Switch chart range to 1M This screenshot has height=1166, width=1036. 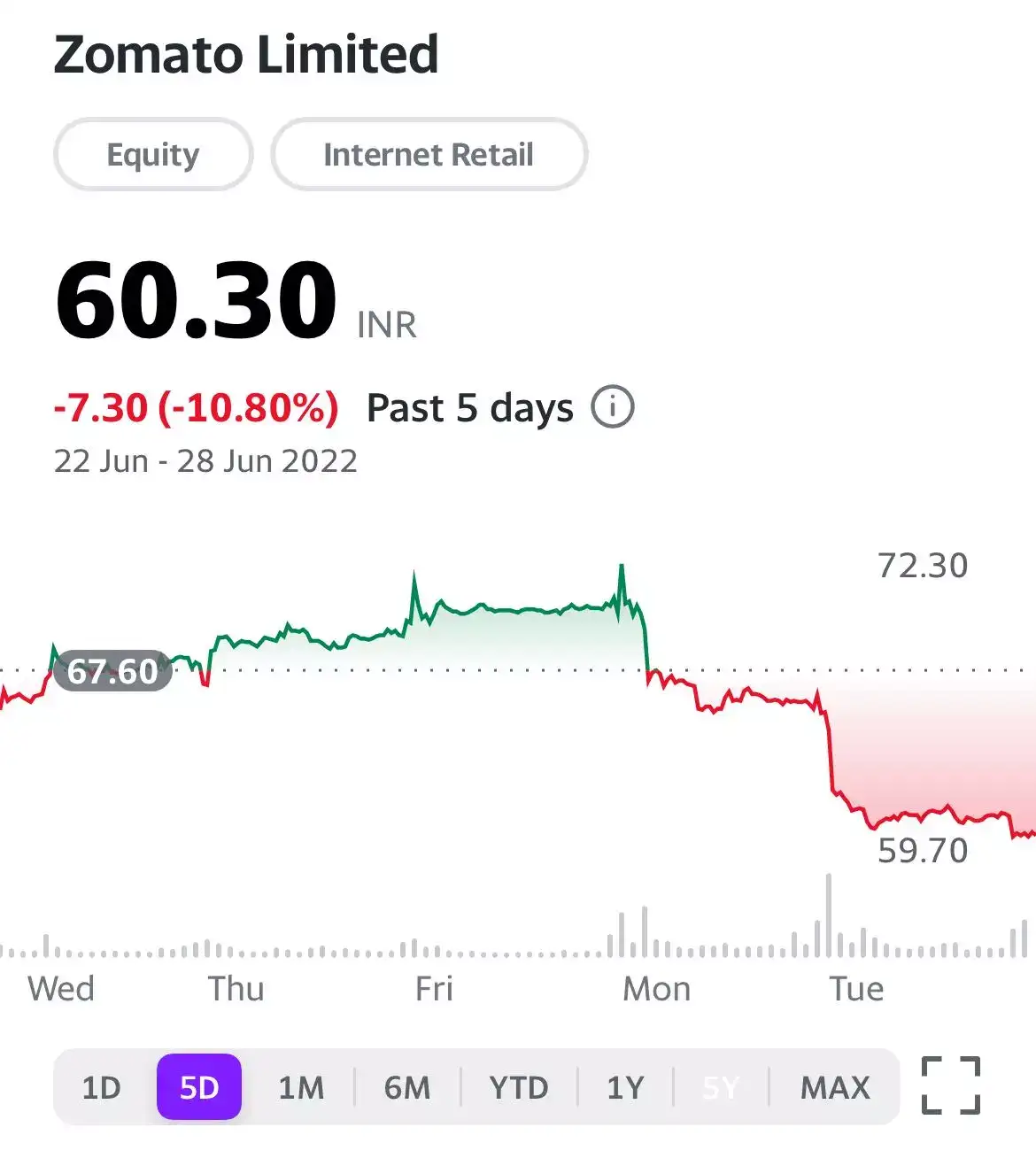tap(301, 1087)
